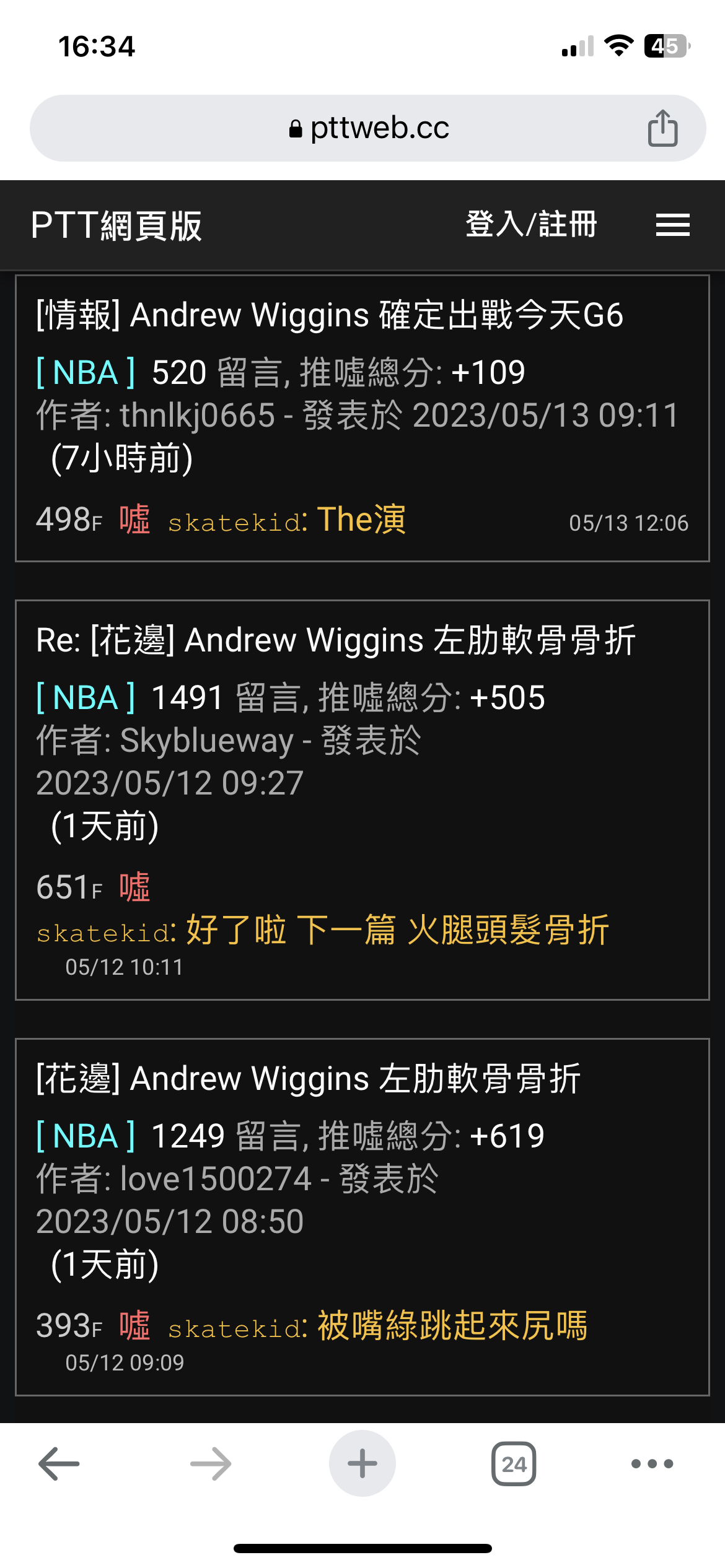Open a new tab with the plus button
The image size is (725, 1568).
pyautogui.click(x=362, y=1463)
